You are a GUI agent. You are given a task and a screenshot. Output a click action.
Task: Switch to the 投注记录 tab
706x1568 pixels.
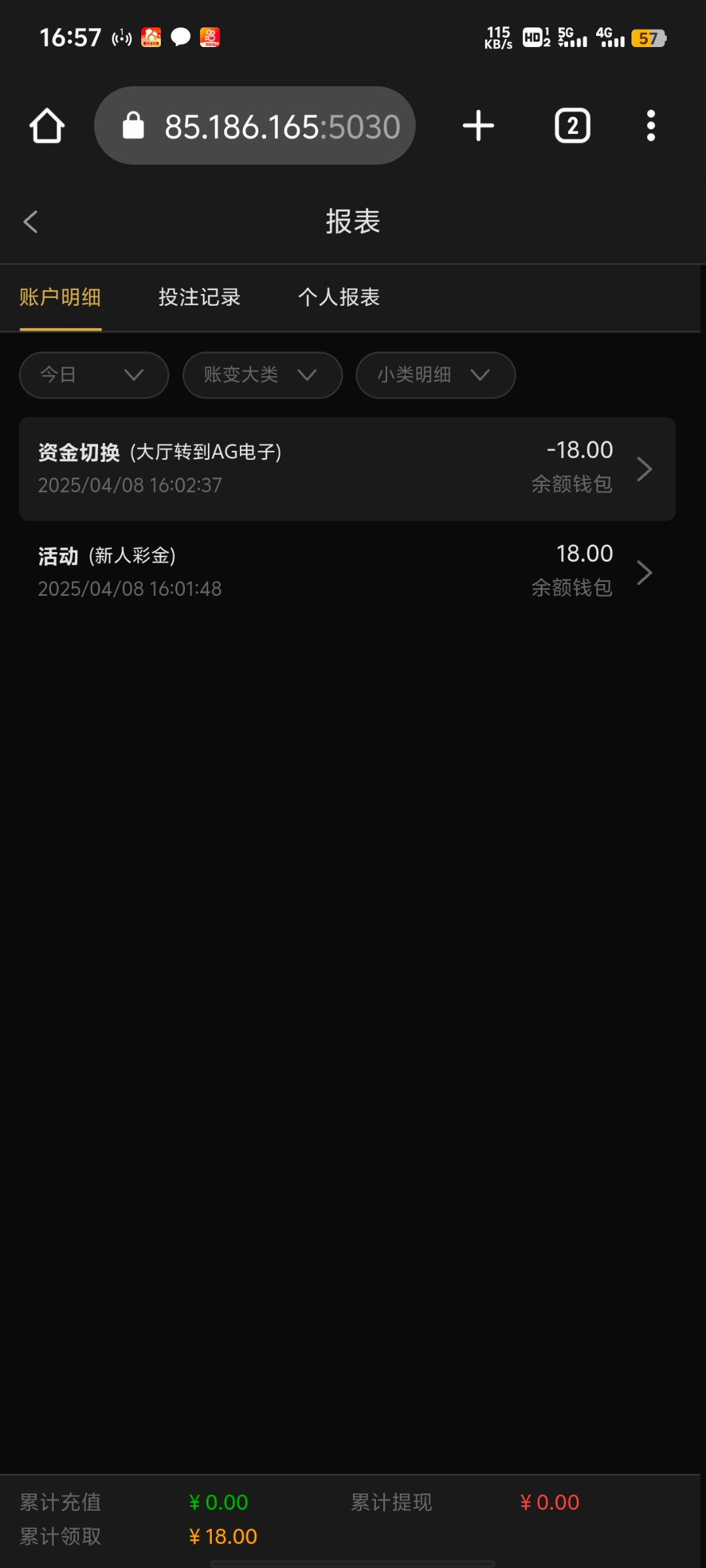coord(199,297)
